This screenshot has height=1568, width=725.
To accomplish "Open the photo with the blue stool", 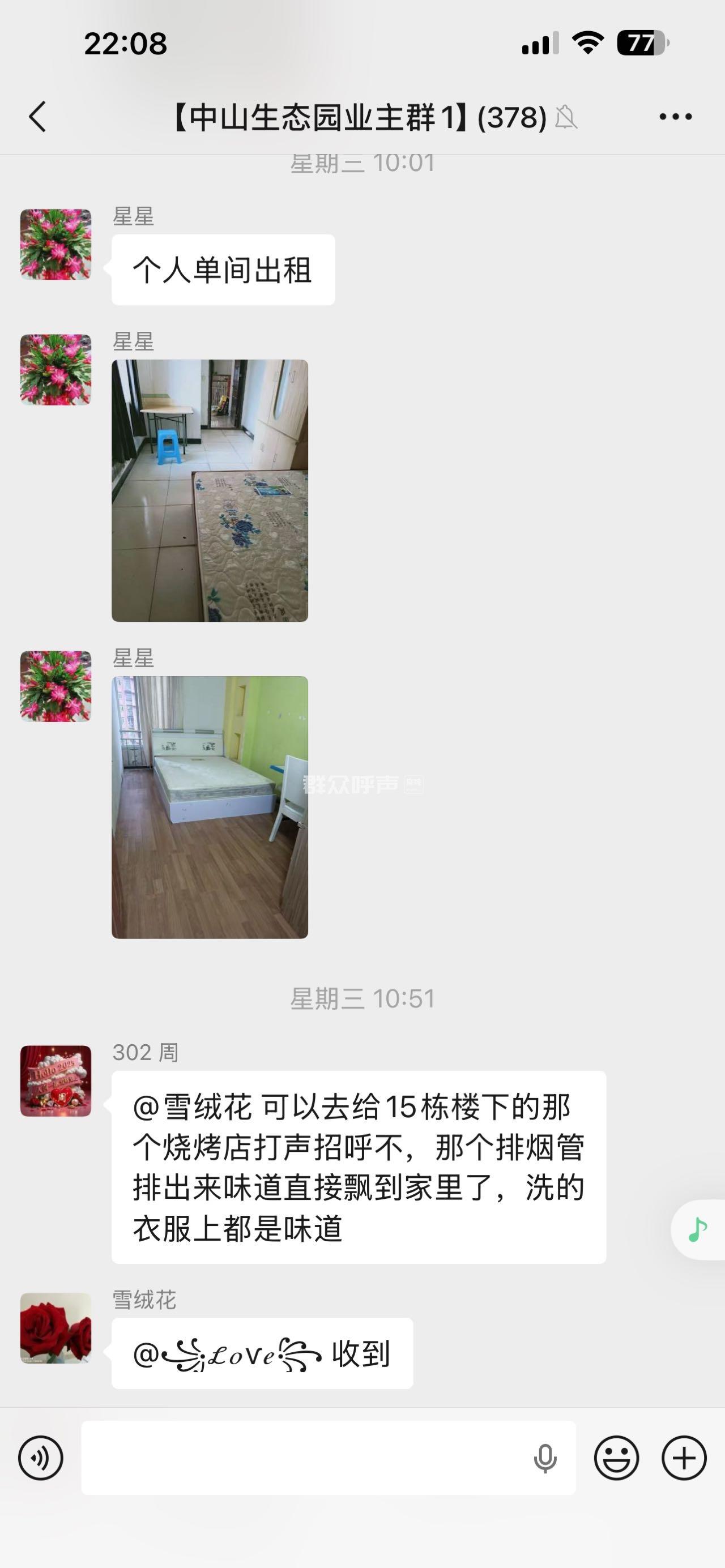I will [210, 490].
